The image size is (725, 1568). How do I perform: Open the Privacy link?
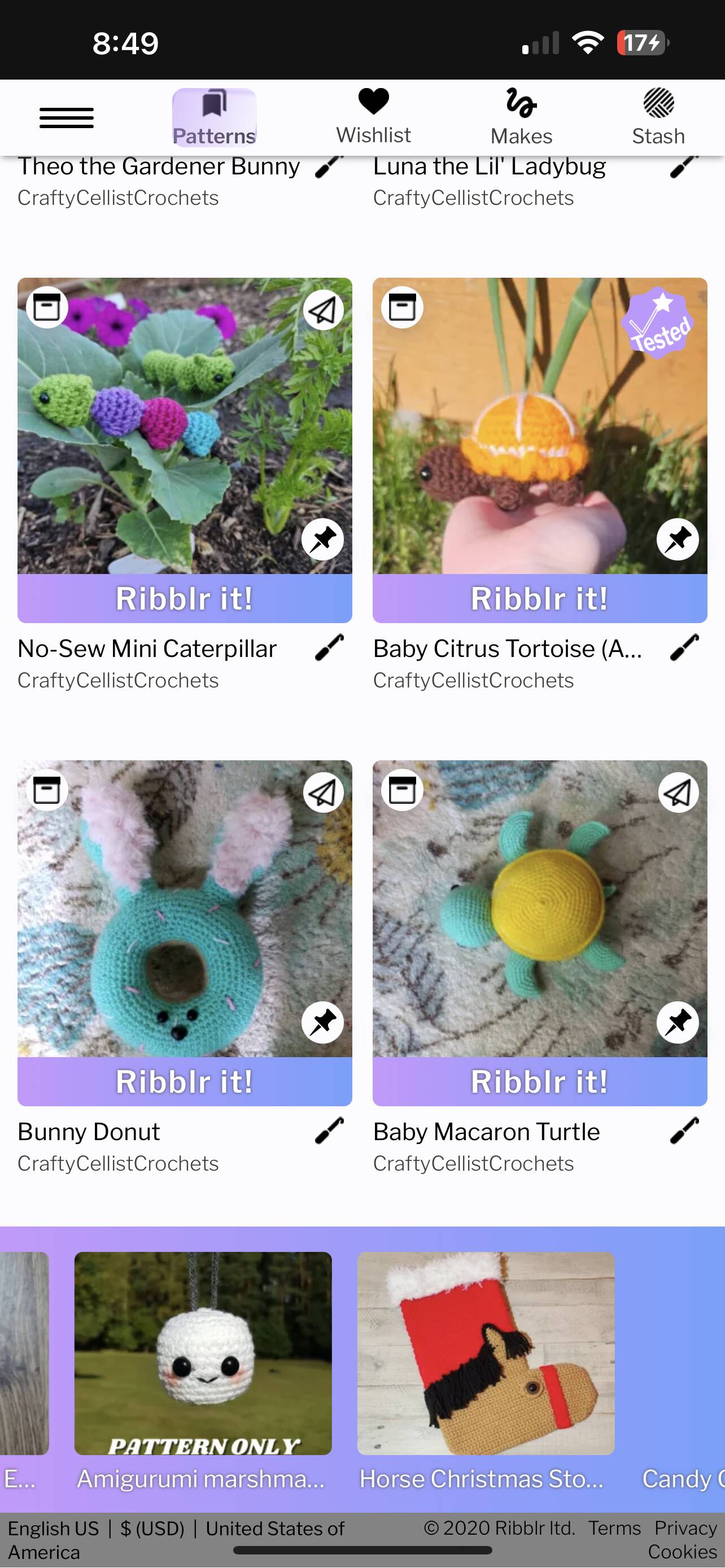click(x=685, y=1528)
